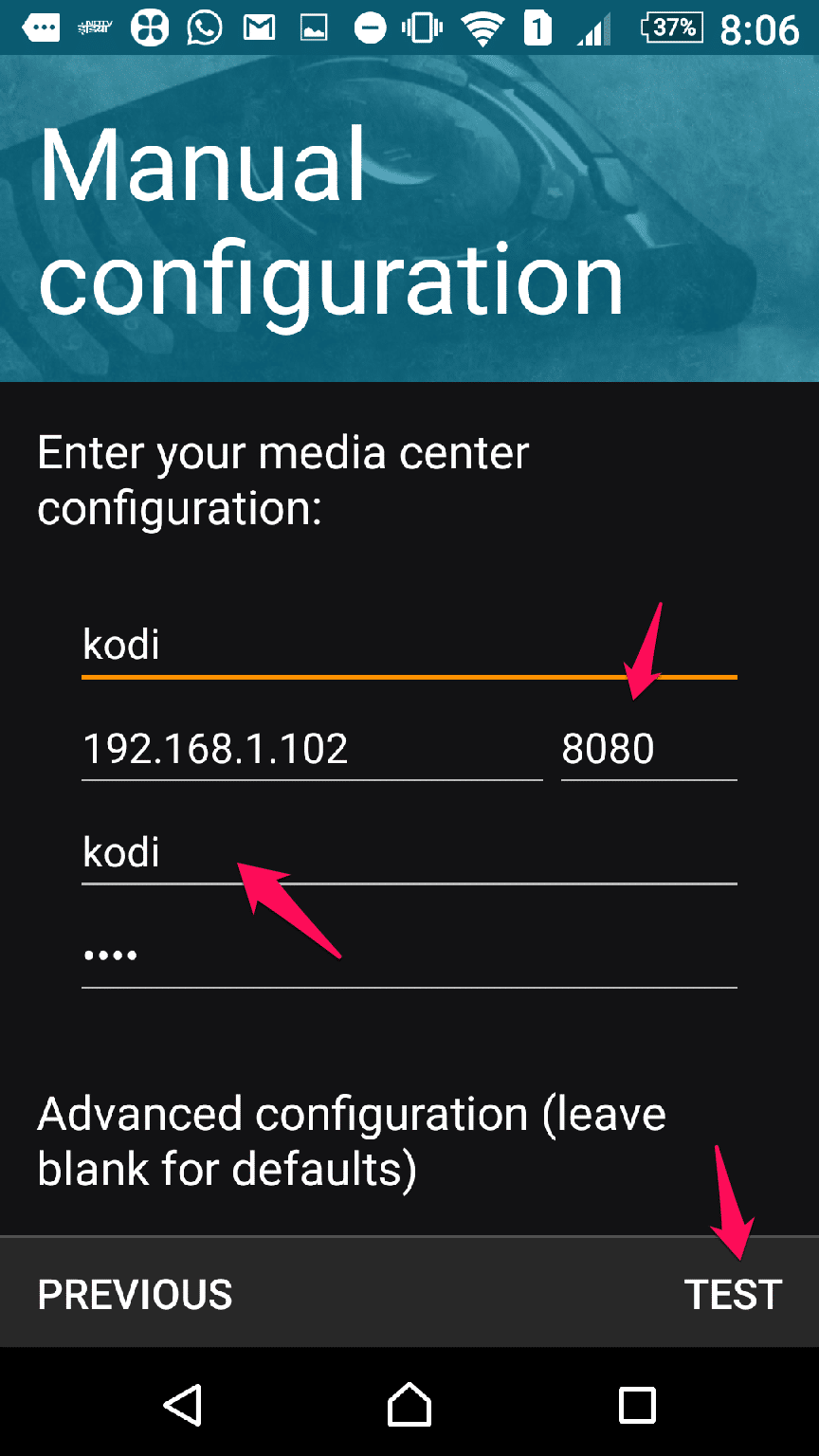Go to the home screen
This screenshot has width=819, height=1456.
click(x=409, y=1404)
